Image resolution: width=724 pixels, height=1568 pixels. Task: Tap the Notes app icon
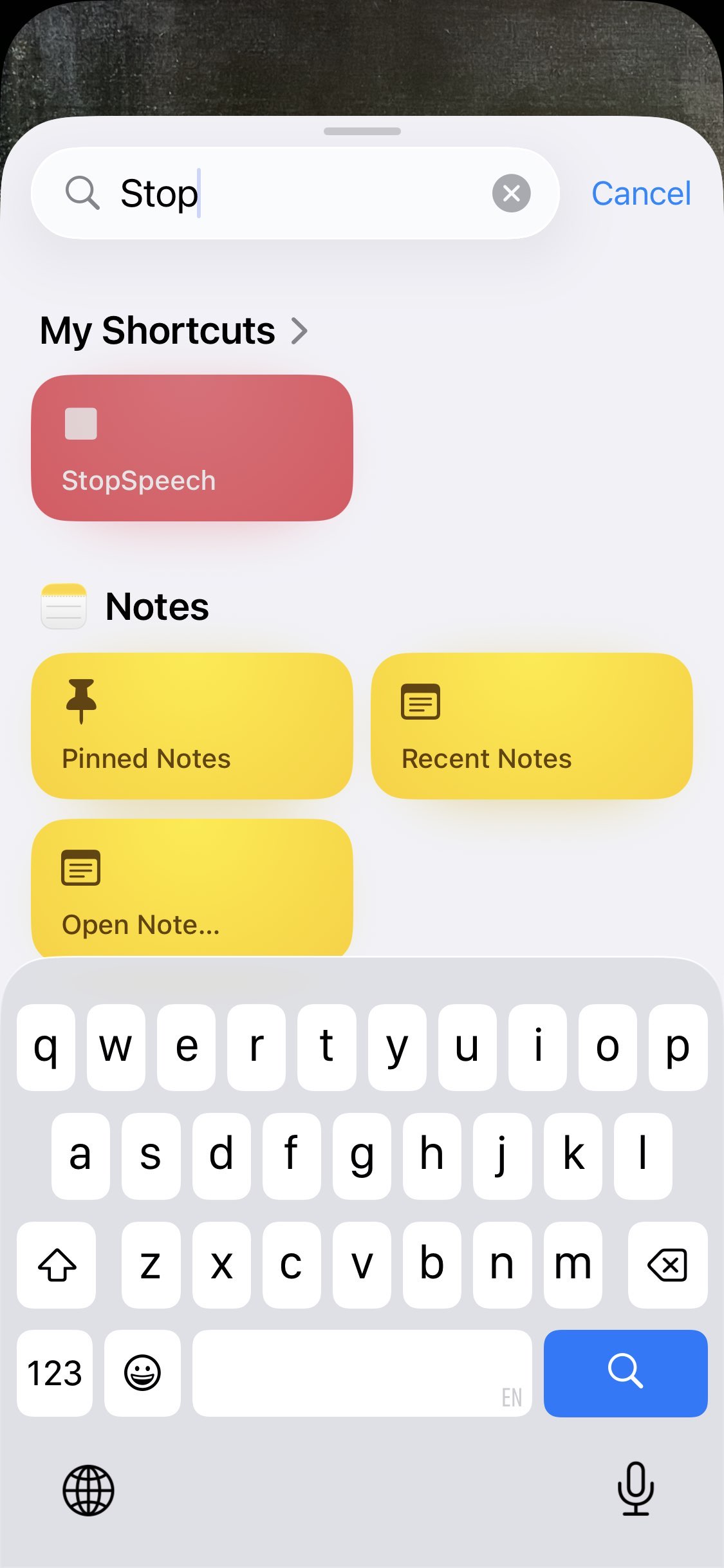(x=62, y=605)
